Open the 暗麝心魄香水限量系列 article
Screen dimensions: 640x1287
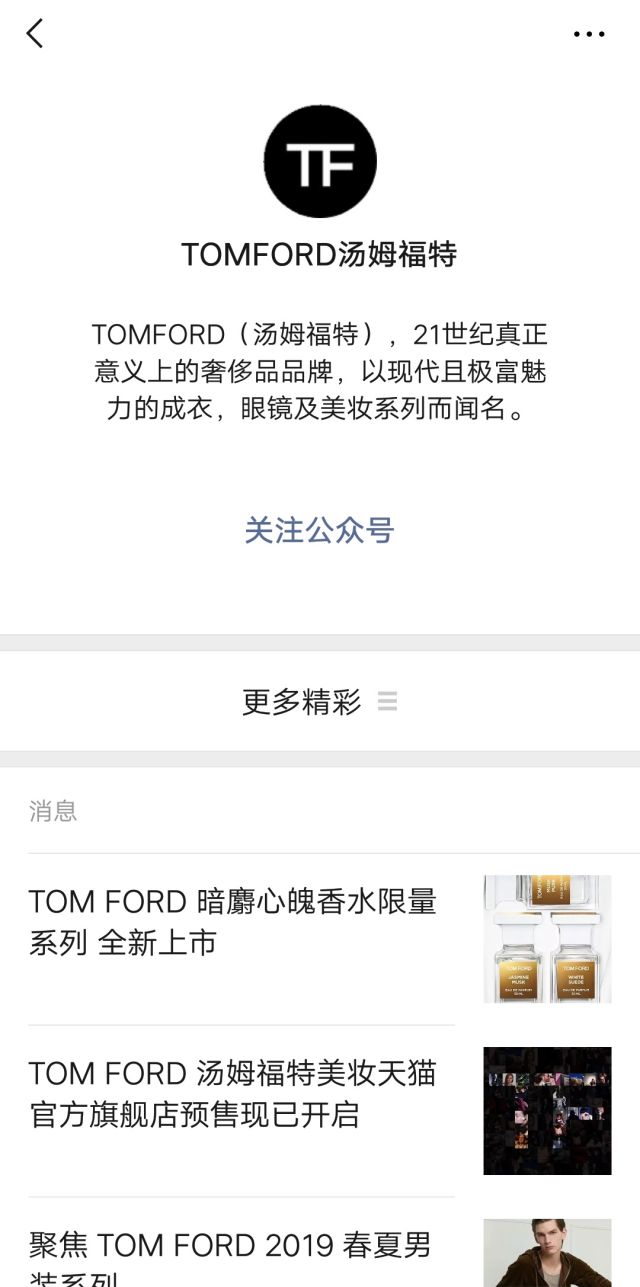[233, 921]
